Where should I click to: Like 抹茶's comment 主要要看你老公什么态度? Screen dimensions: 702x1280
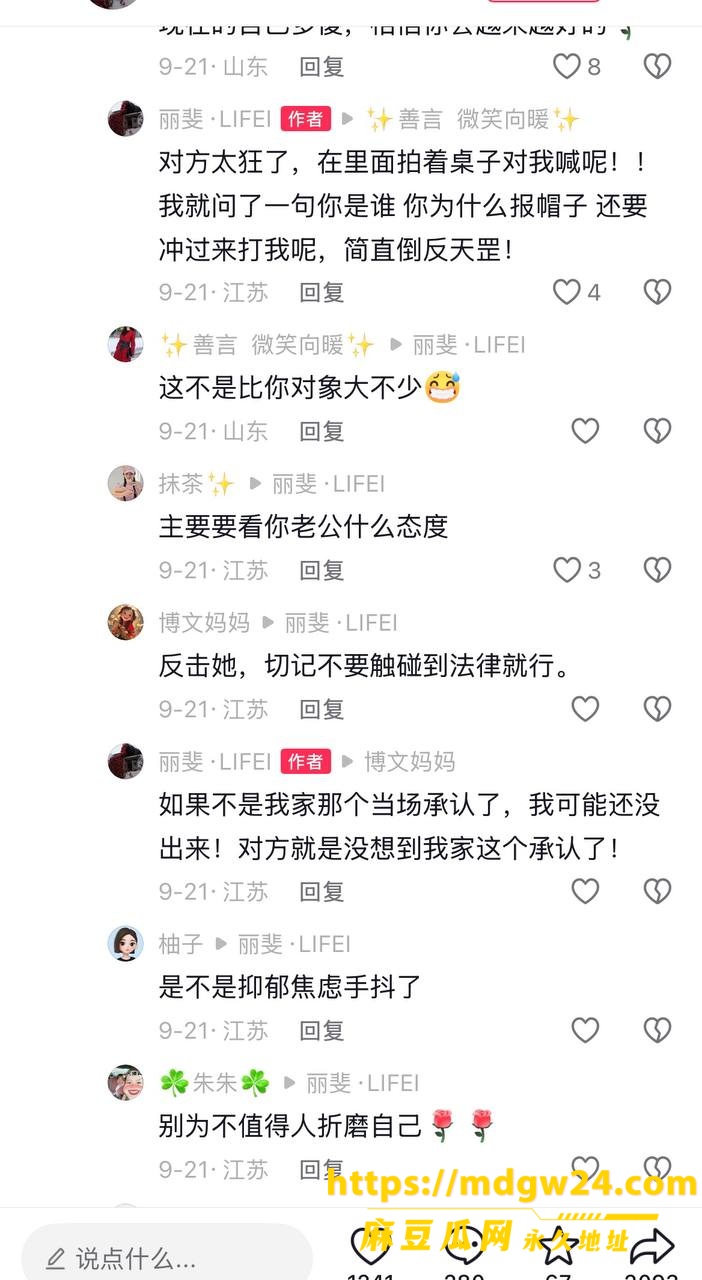click(567, 570)
